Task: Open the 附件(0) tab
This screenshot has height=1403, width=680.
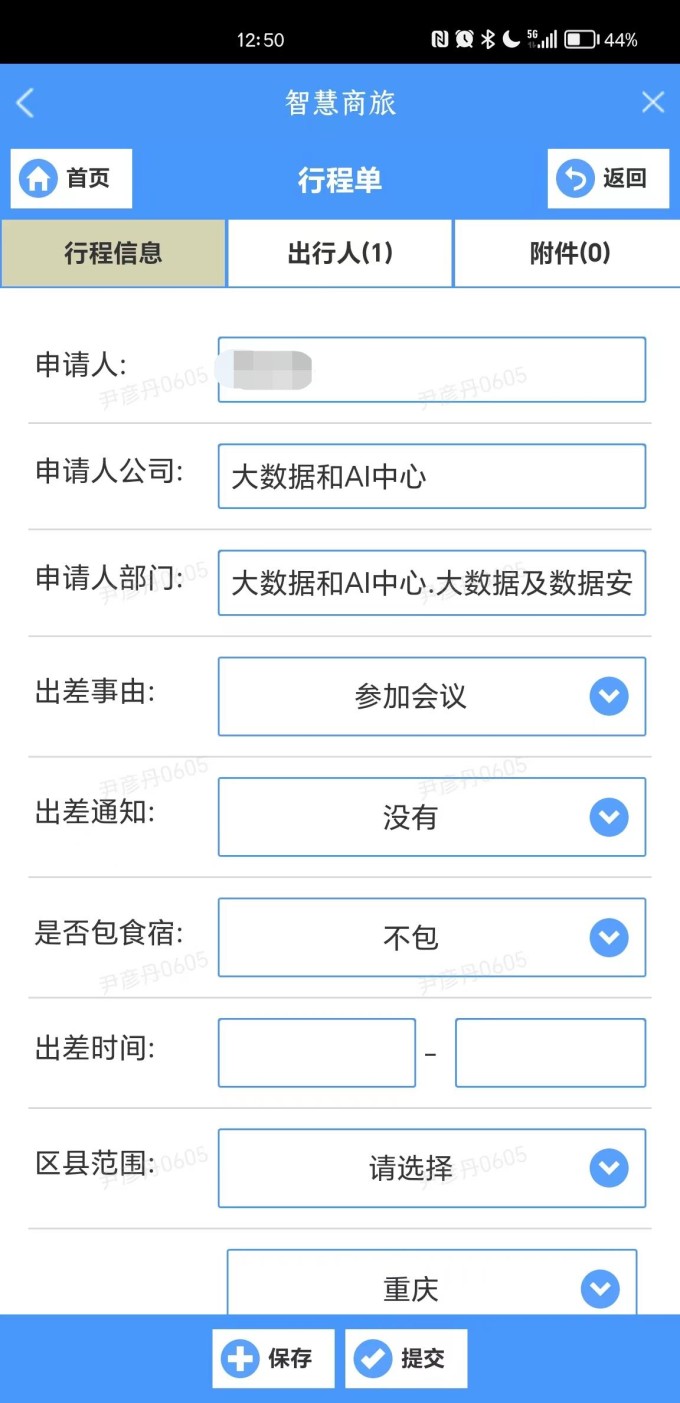Action: point(568,253)
